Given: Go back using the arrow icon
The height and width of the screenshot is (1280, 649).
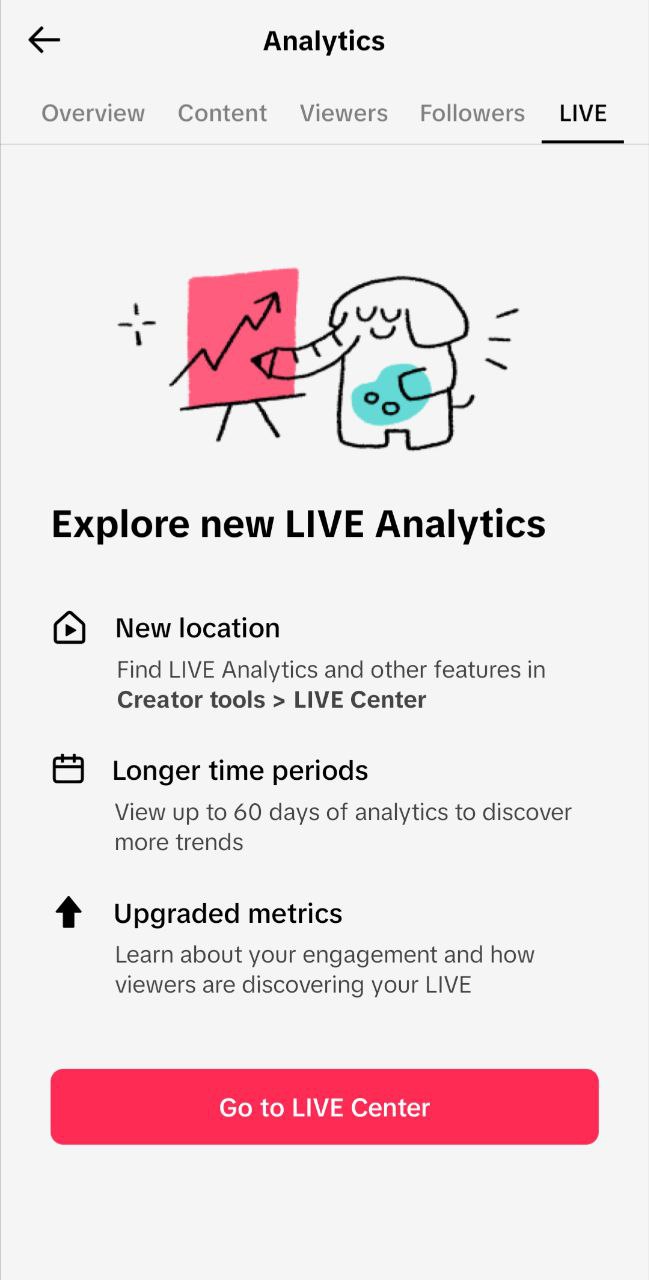Looking at the screenshot, I should (44, 40).
